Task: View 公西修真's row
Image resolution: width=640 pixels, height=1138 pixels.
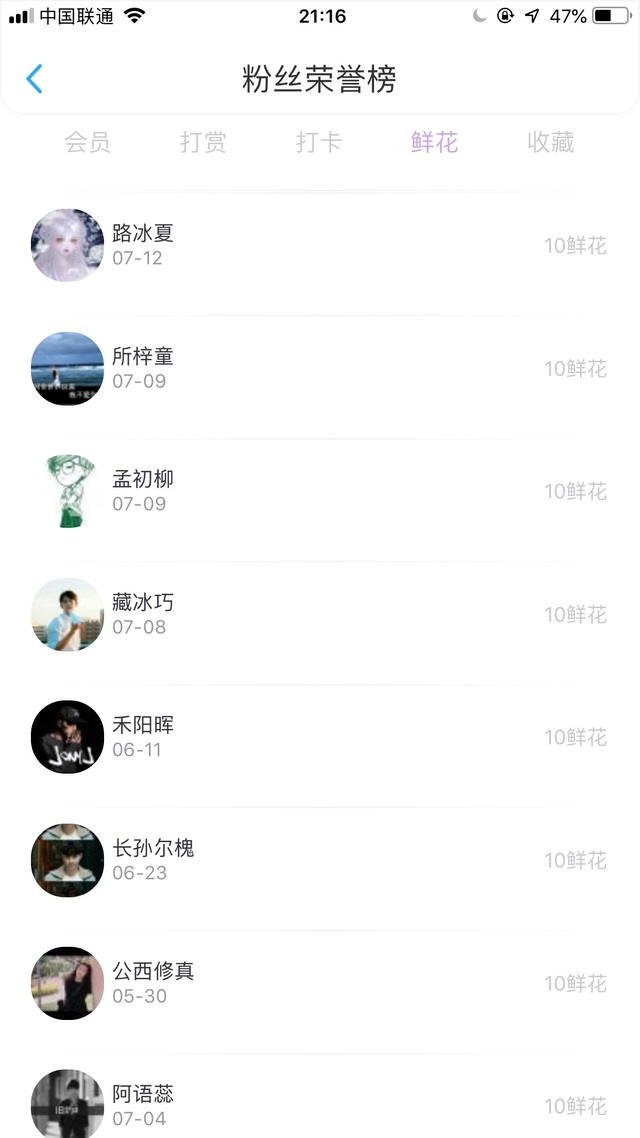Action: (x=320, y=983)
